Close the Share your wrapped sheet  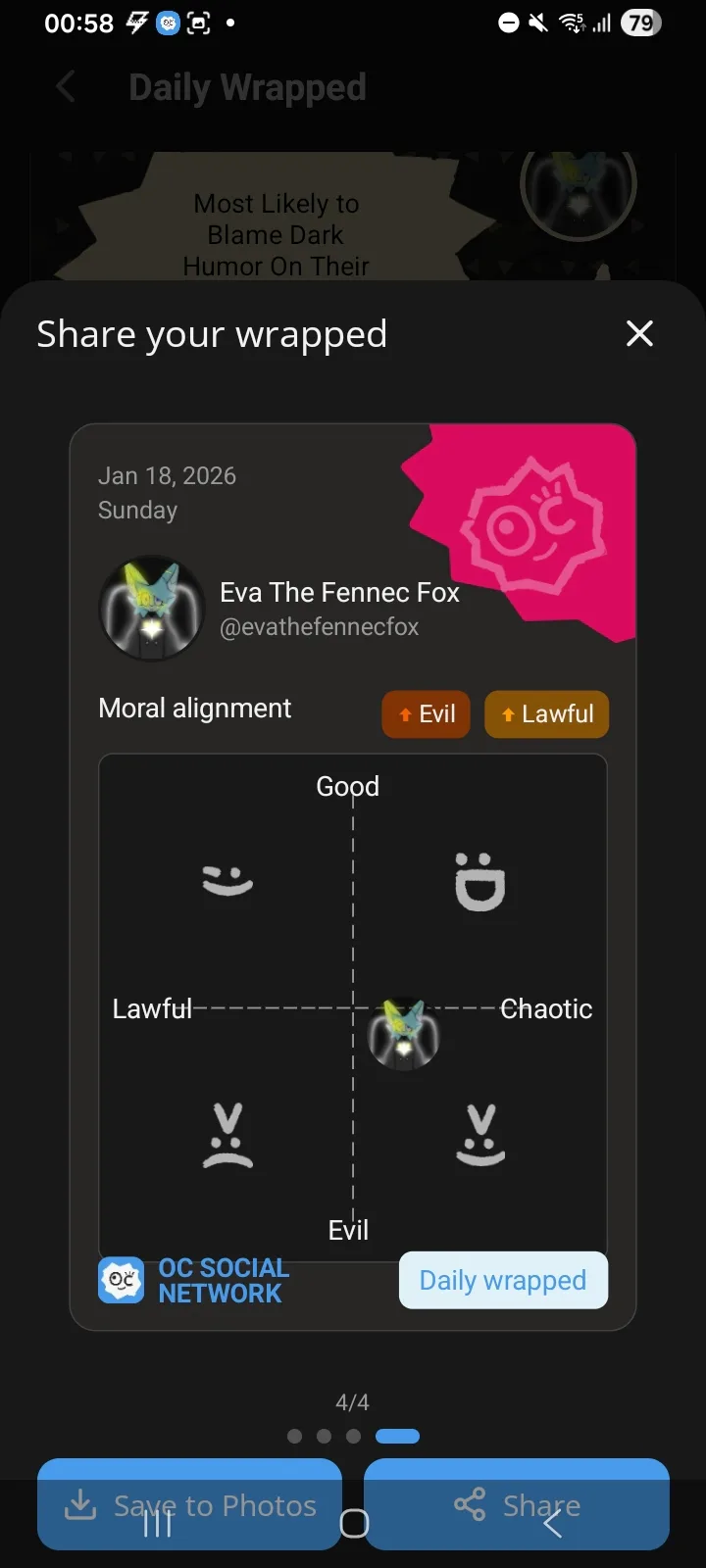tap(639, 334)
